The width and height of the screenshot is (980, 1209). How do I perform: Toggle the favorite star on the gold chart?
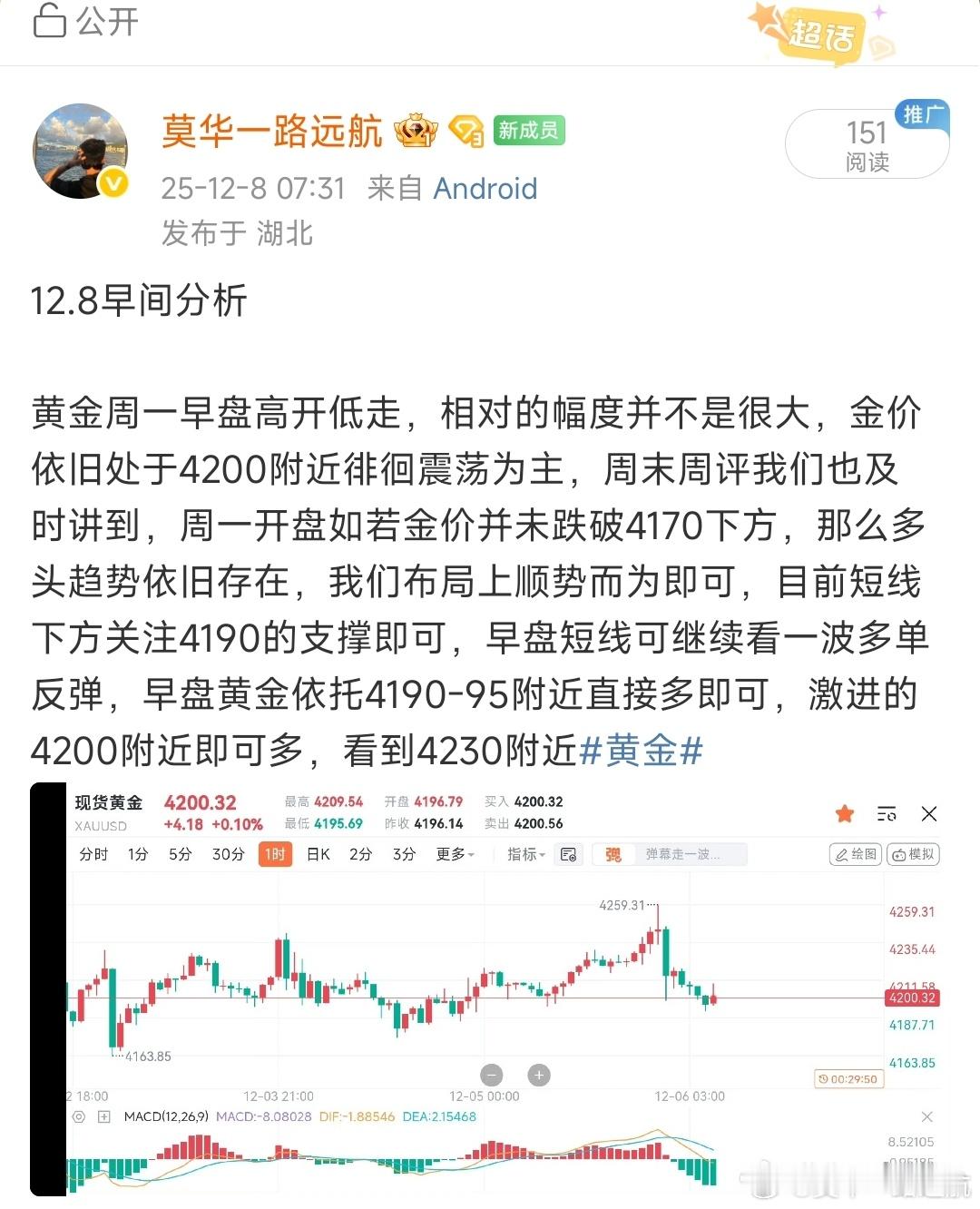[845, 814]
